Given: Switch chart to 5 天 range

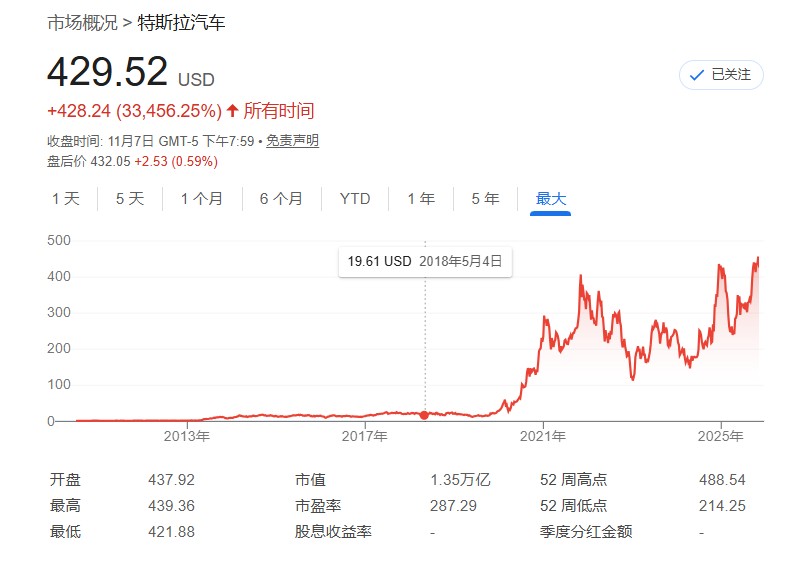Looking at the screenshot, I should (130, 199).
